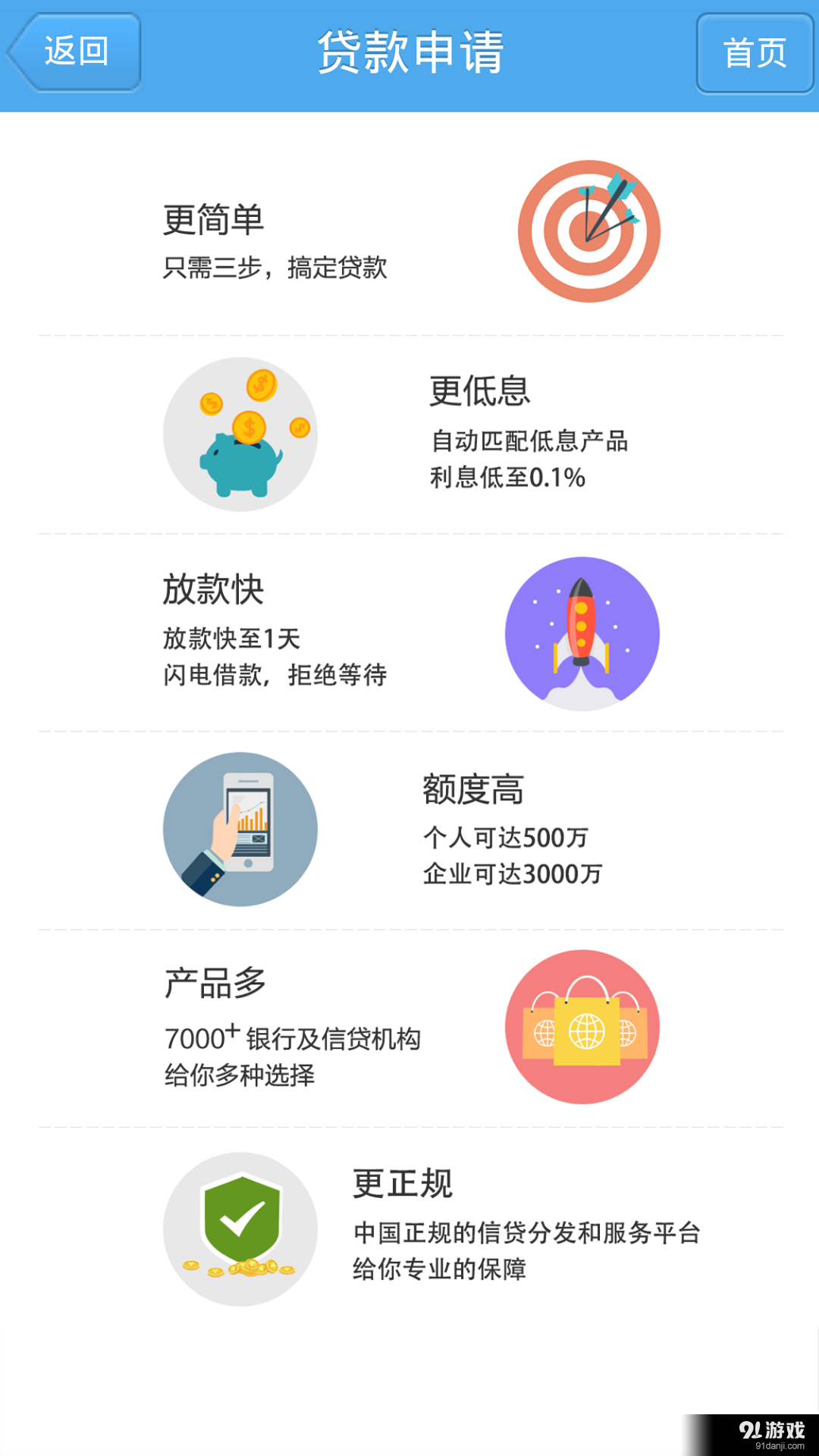Tap the smartphone chart icon near 额度高

click(x=240, y=830)
